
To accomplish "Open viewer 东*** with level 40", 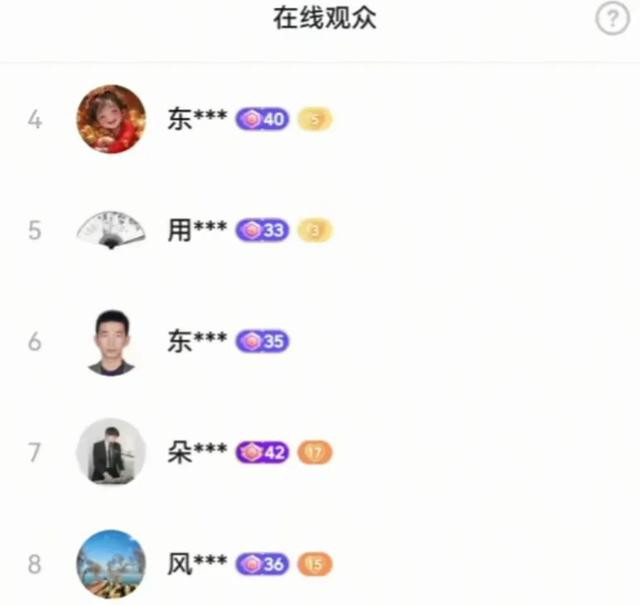I will pyautogui.click(x=197, y=120).
